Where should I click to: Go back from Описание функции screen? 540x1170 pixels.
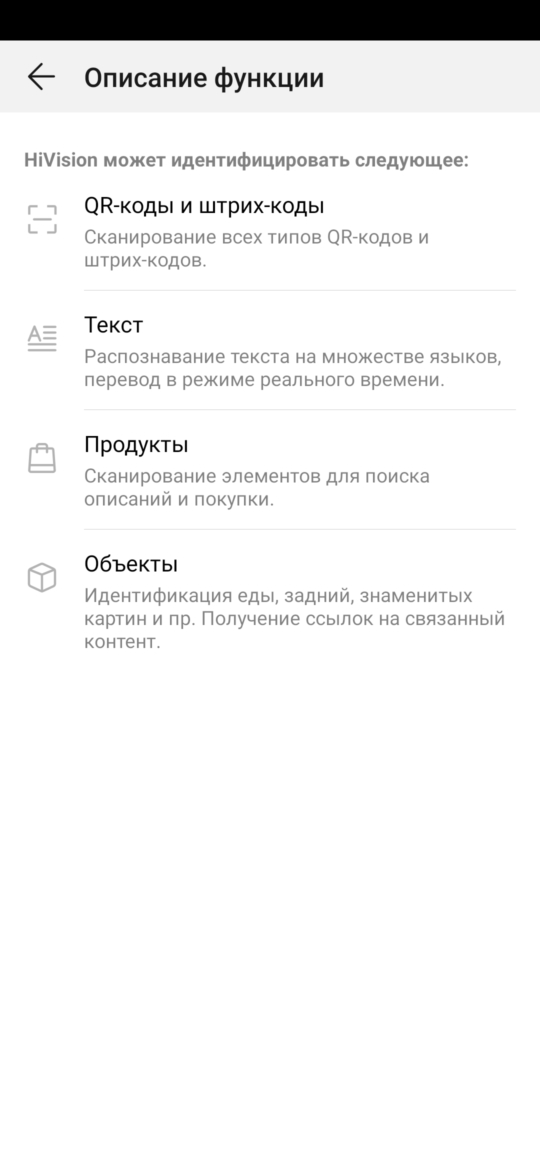point(41,77)
